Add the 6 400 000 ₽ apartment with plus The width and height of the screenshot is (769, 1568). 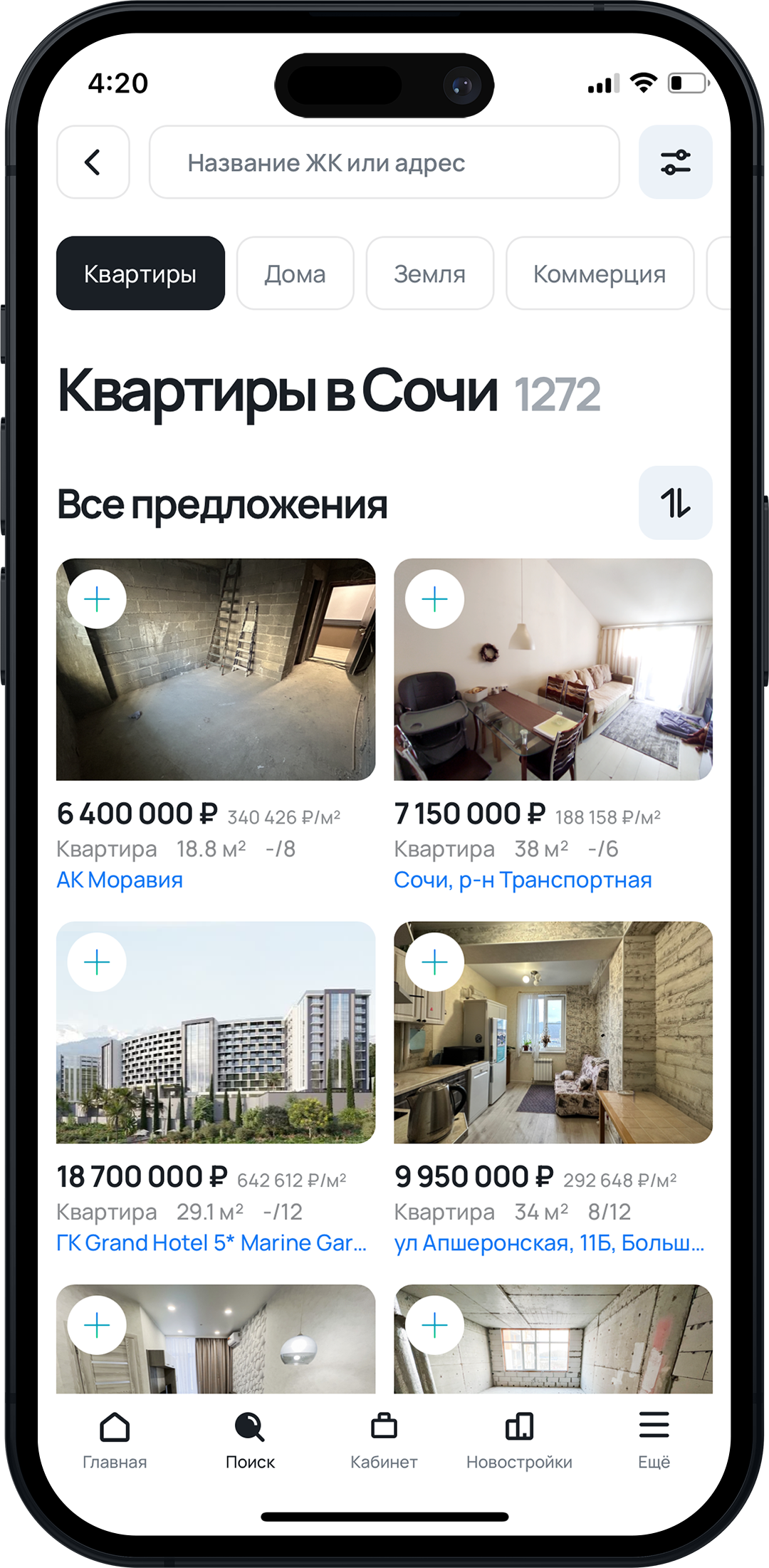click(x=97, y=599)
